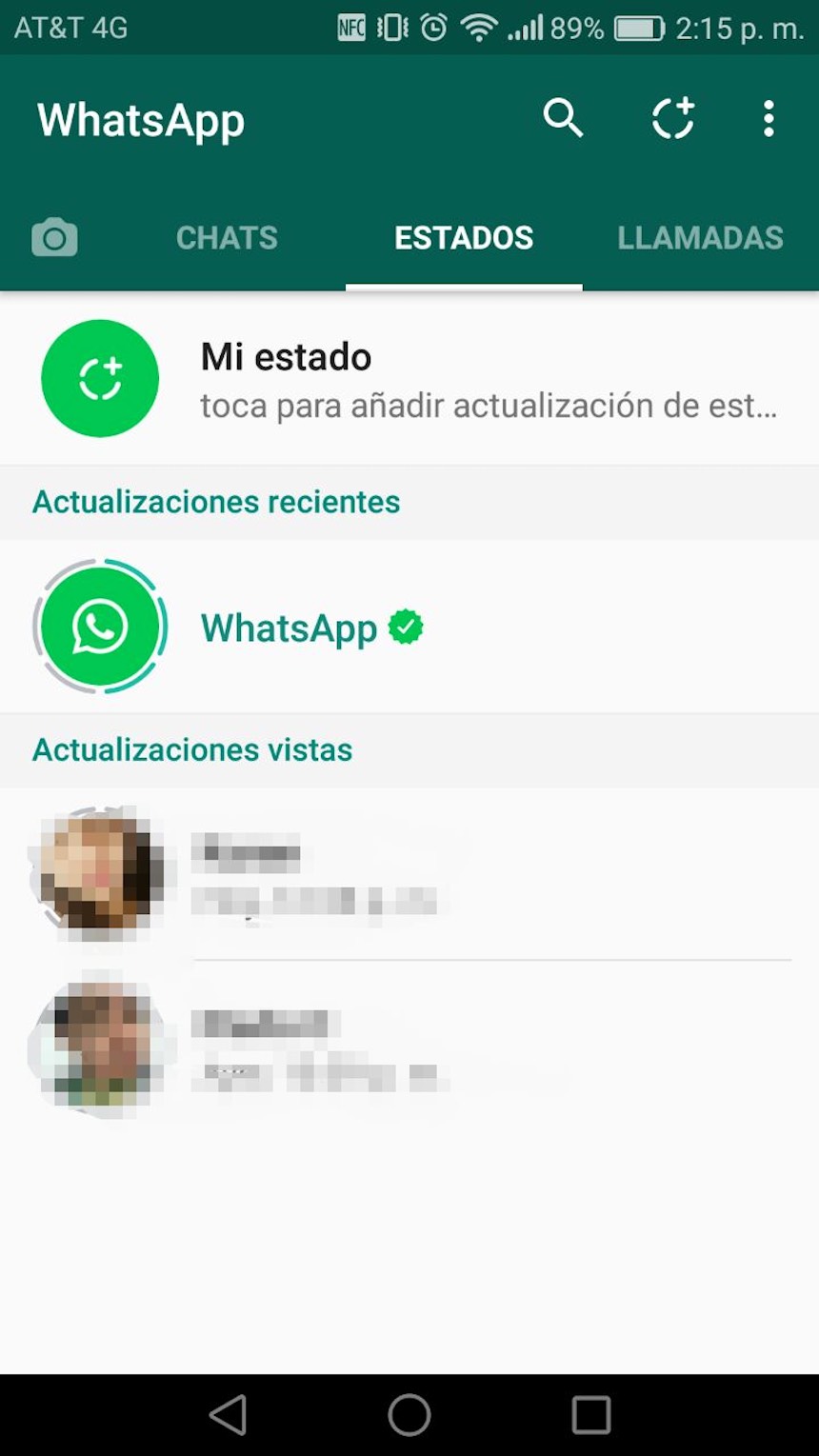The width and height of the screenshot is (819, 1456).
Task: Add an update via Mi estado
Action: tap(409, 379)
